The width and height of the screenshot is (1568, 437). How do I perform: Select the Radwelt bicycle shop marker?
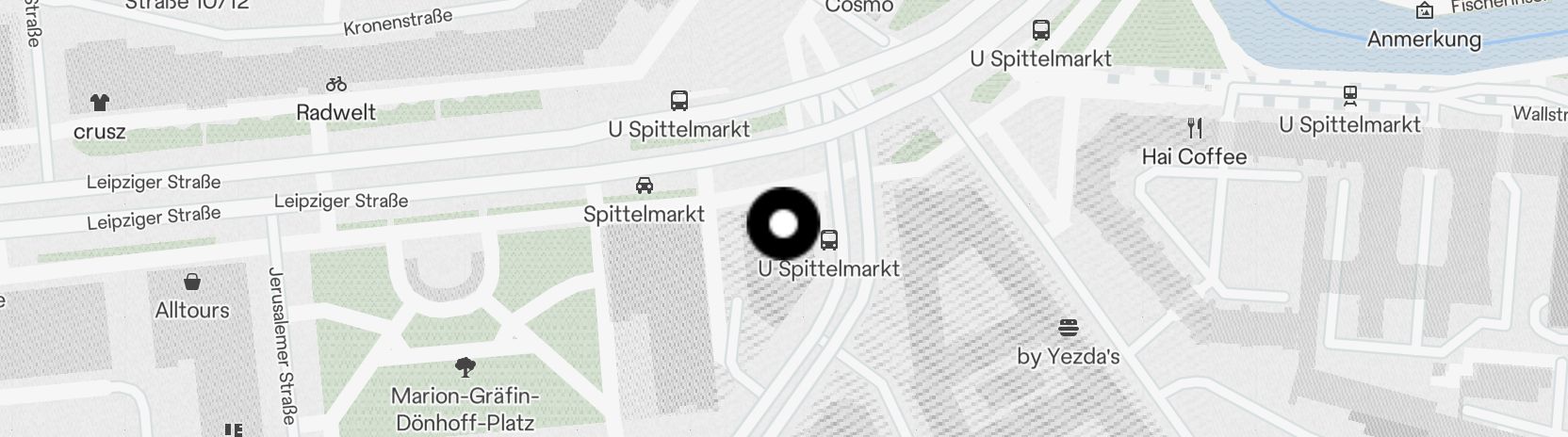pos(335,85)
